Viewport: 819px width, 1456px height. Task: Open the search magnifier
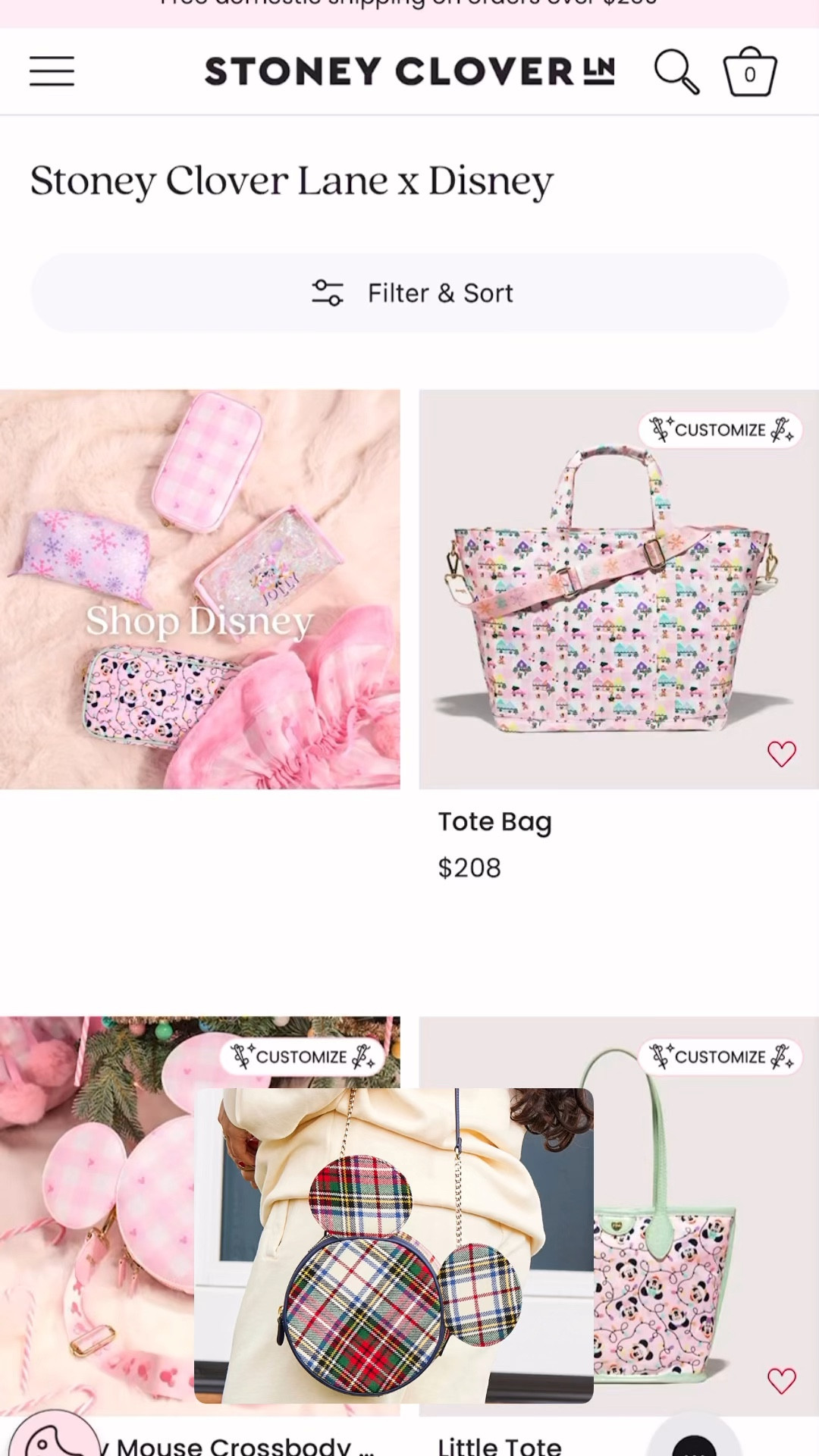tap(676, 72)
